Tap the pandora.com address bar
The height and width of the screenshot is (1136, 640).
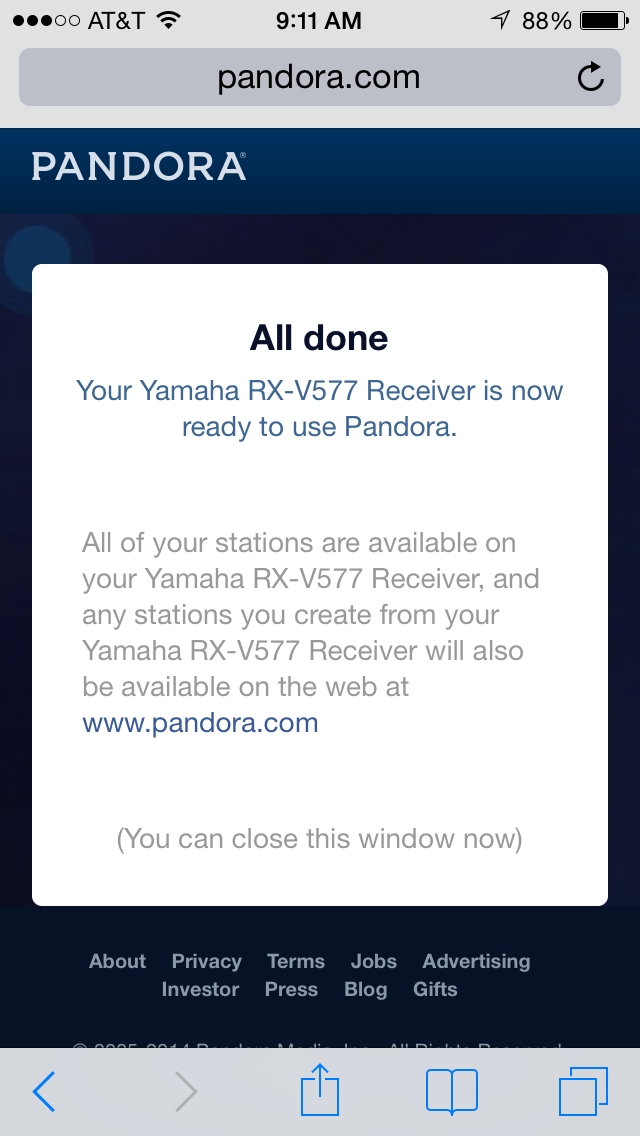click(318, 77)
